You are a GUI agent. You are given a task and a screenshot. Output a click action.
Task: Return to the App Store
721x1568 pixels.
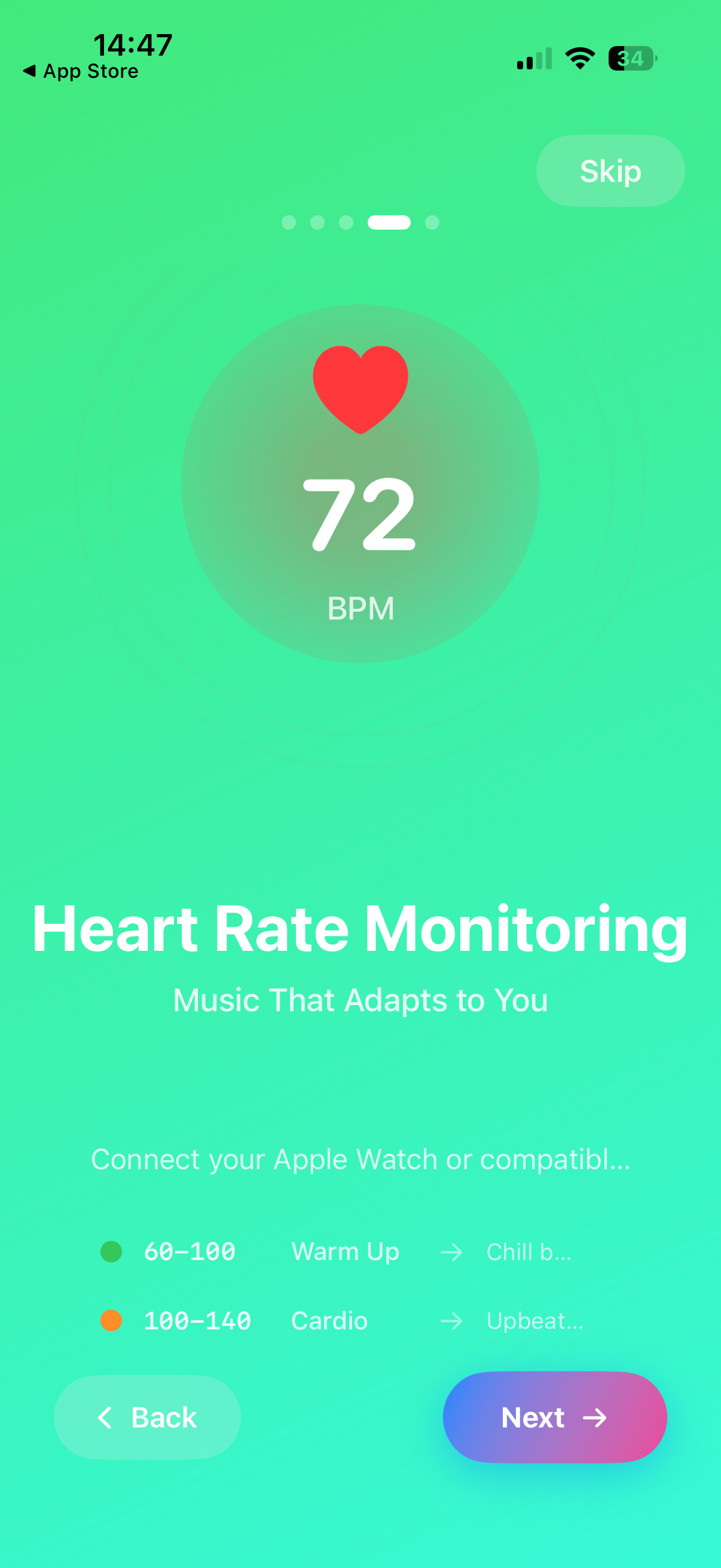80,71
